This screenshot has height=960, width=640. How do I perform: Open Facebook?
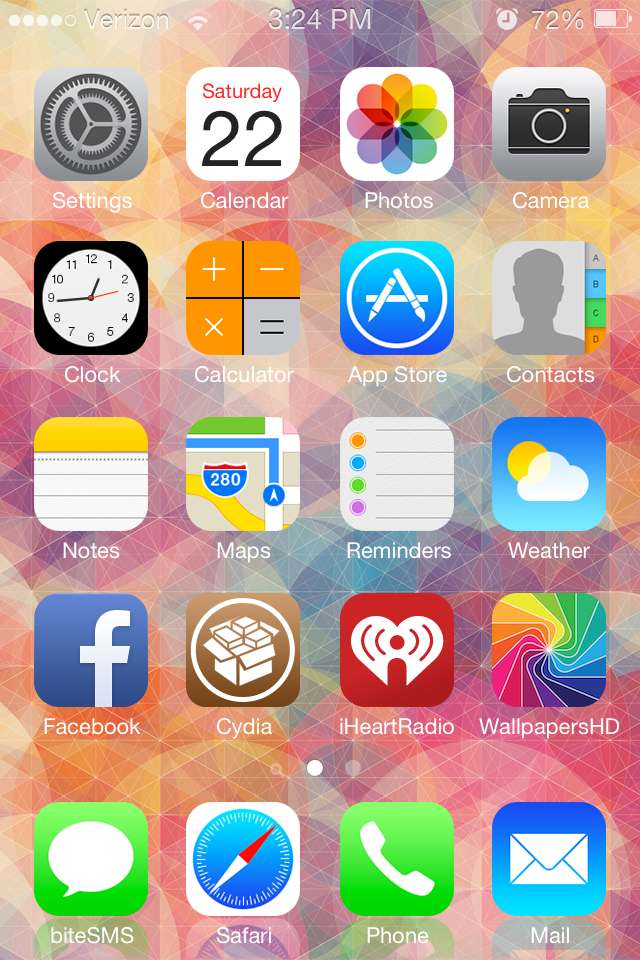91,650
